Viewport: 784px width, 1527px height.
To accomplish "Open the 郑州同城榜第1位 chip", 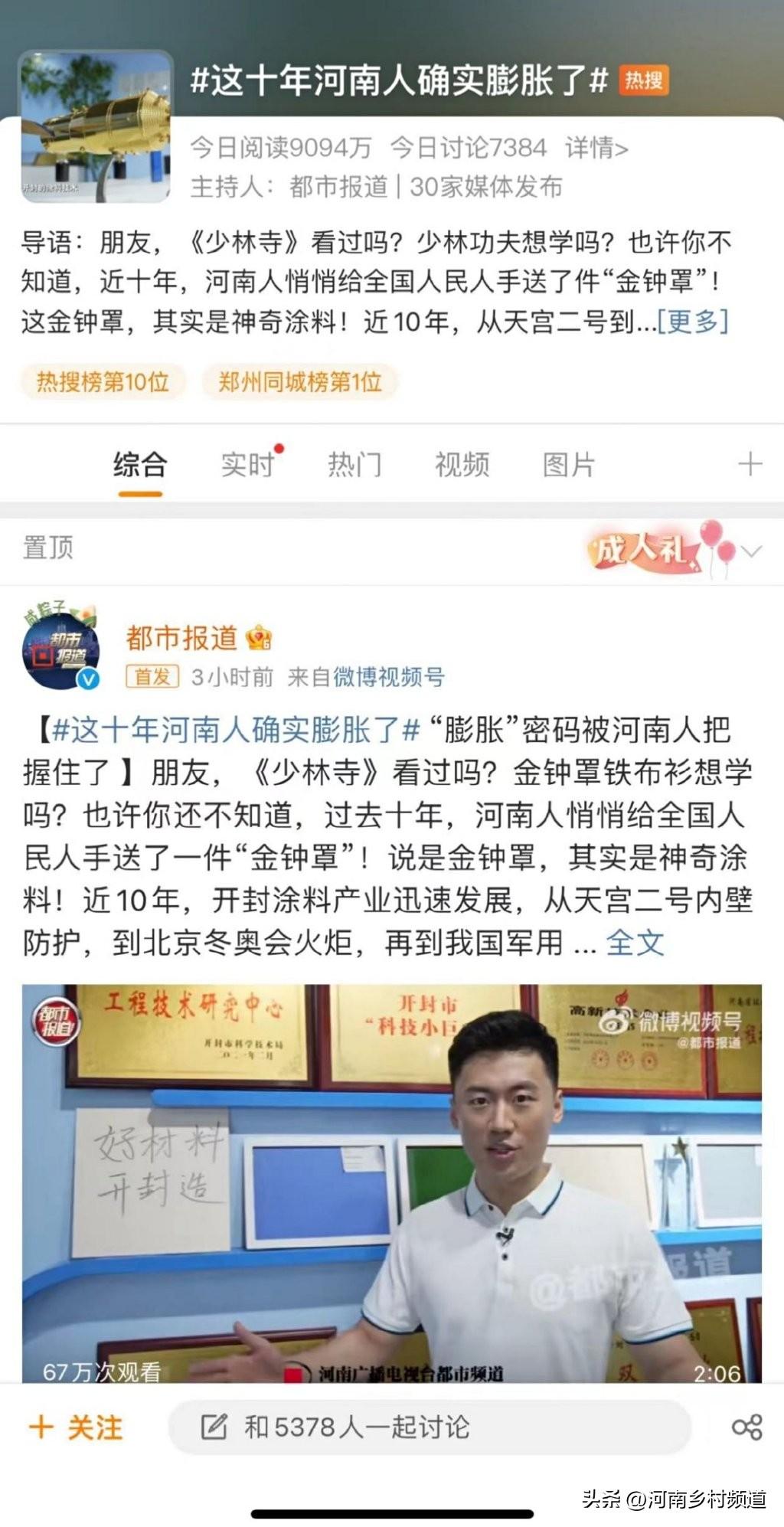I will tap(299, 381).
